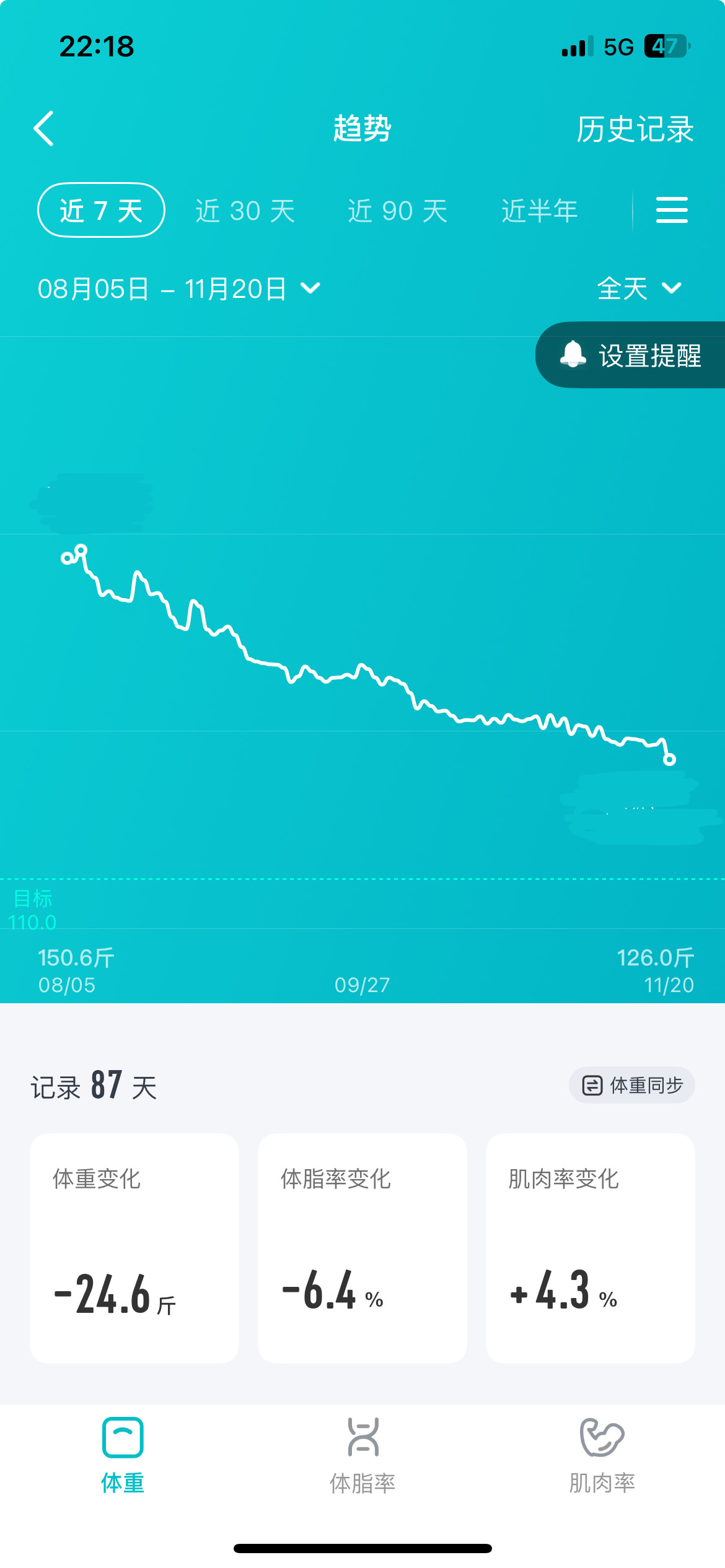The image size is (725, 1568).
Task: View the 体脂率变化 card
Action: [362, 1248]
